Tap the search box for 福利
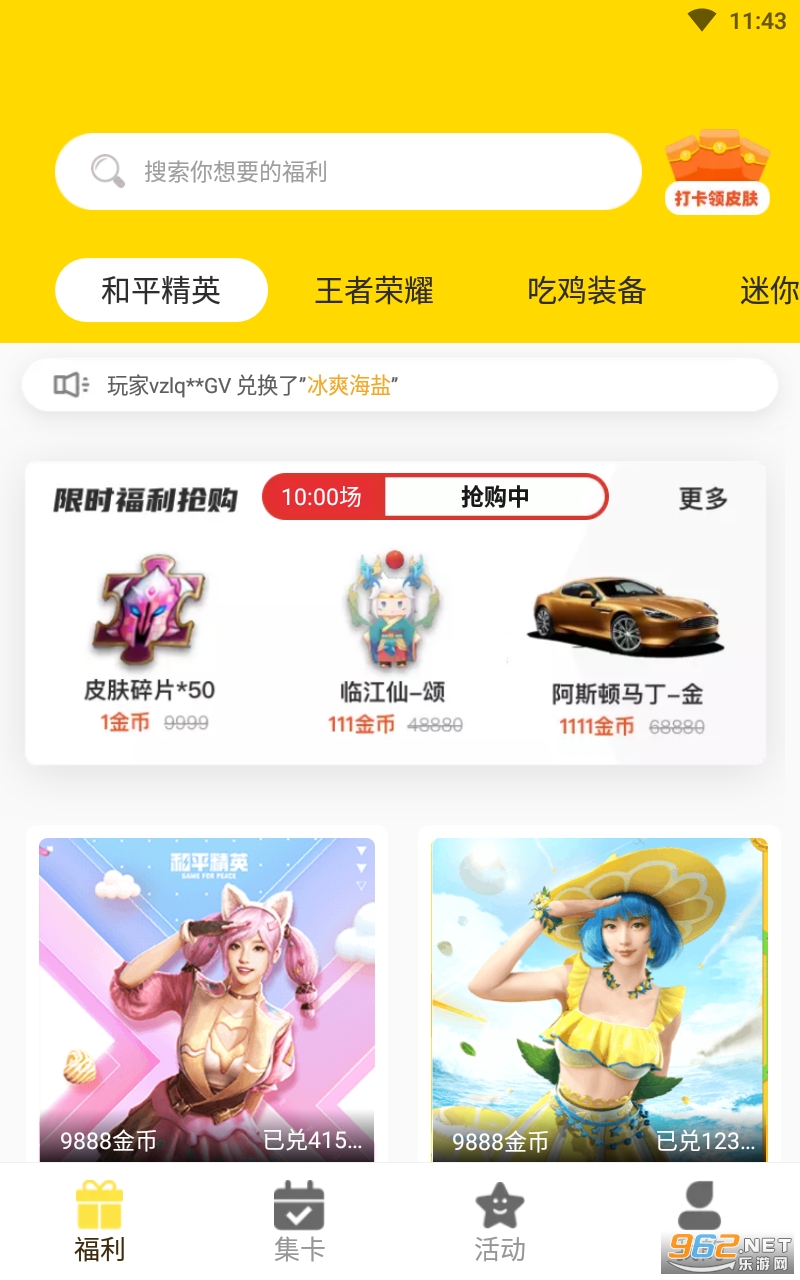 (x=348, y=172)
